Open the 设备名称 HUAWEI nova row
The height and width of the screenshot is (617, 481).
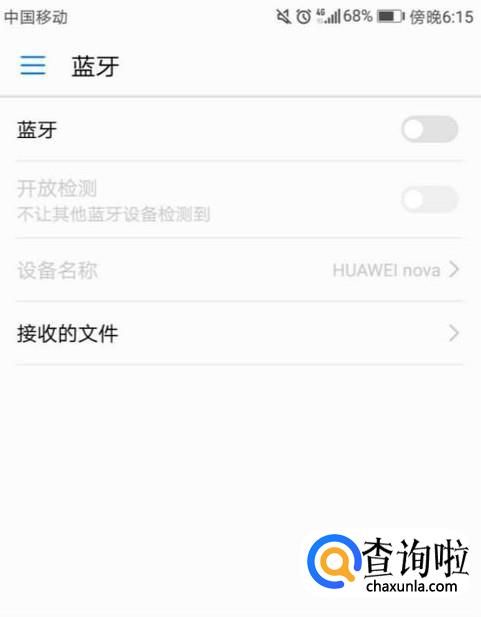(x=239, y=270)
